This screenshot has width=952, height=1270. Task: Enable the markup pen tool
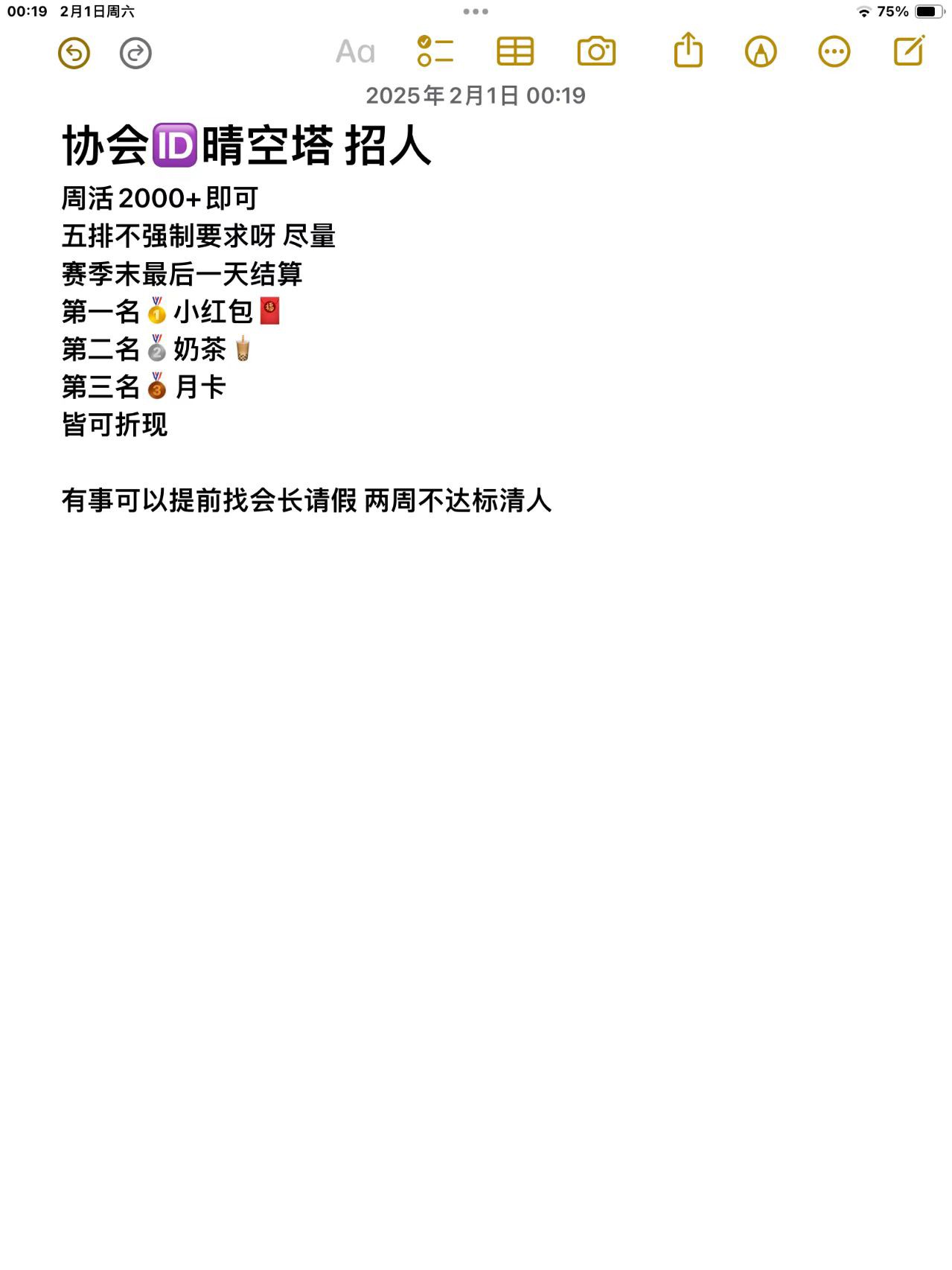click(x=760, y=52)
